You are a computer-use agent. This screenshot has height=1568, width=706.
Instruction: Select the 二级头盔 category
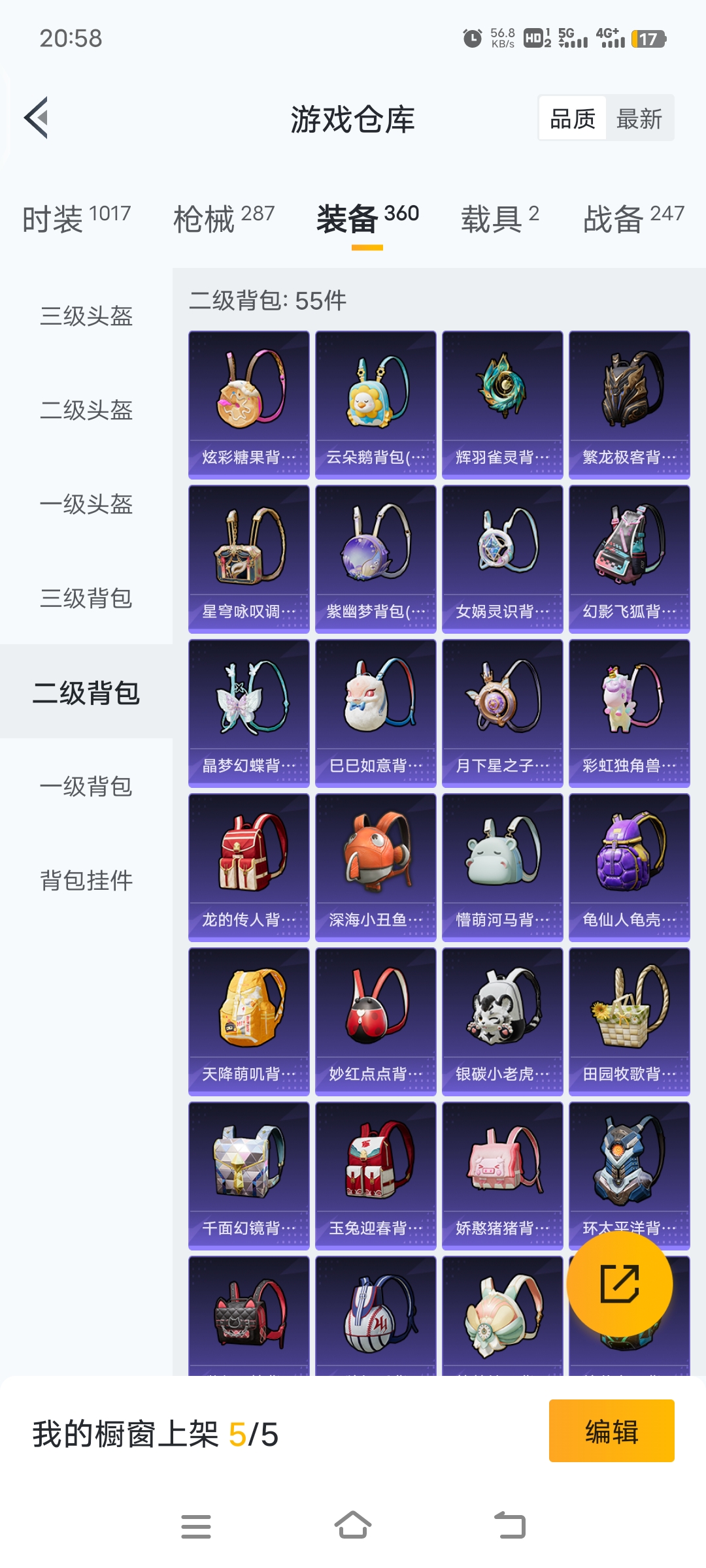(x=86, y=410)
